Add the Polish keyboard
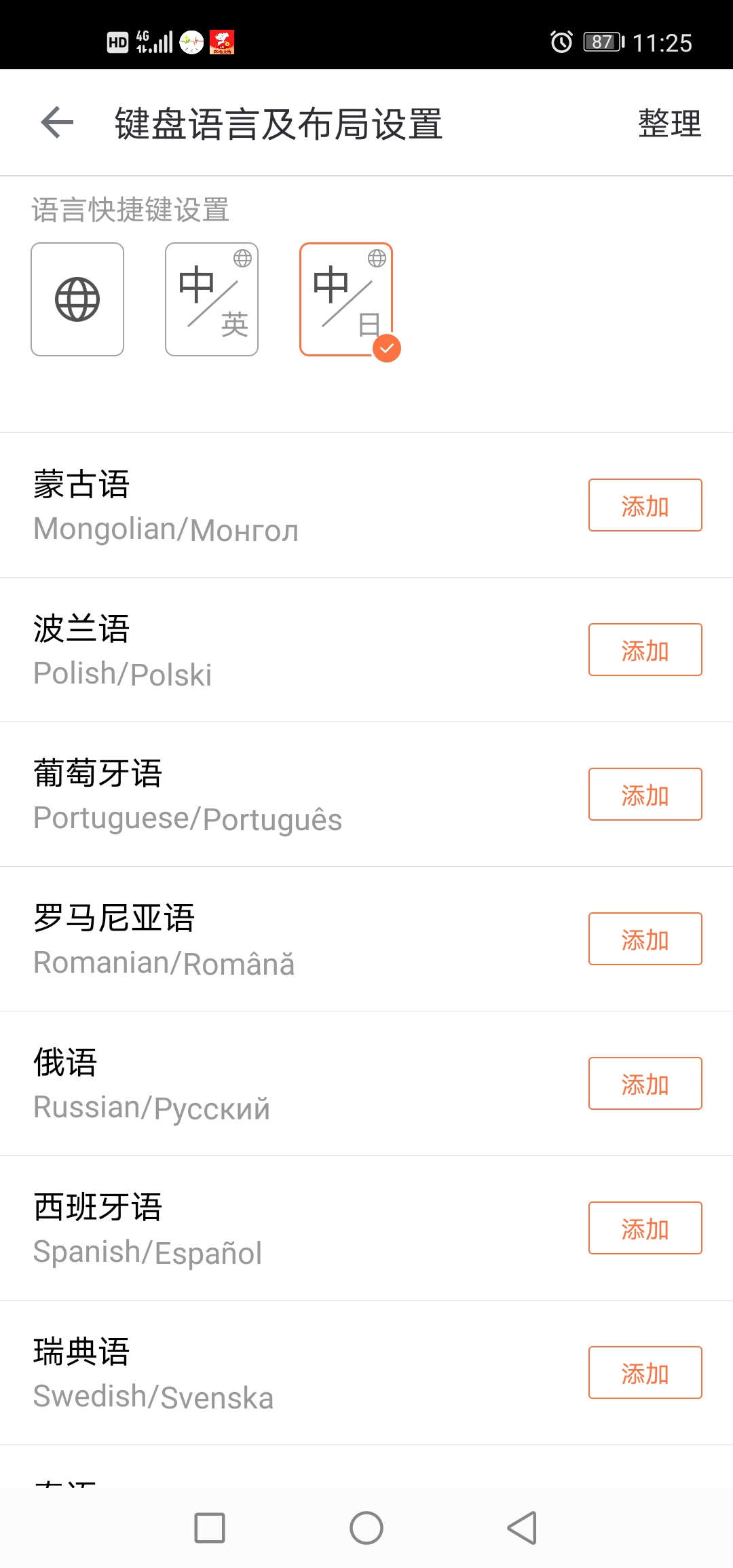 click(644, 650)
